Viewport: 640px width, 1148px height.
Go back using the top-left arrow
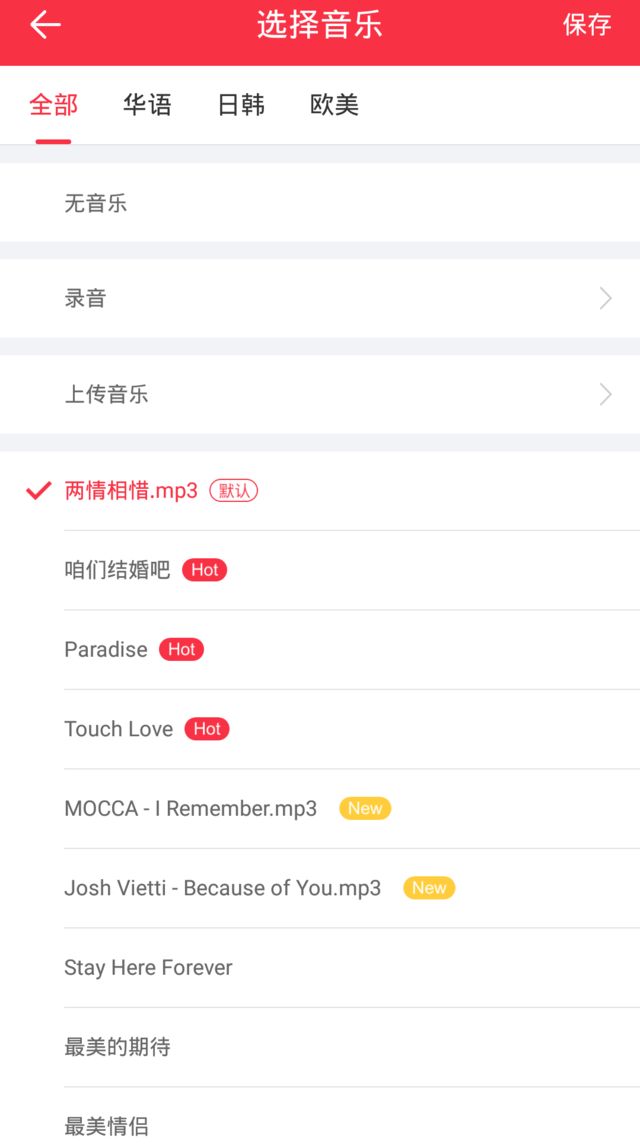pyautogui.click(x=45, y=26)
